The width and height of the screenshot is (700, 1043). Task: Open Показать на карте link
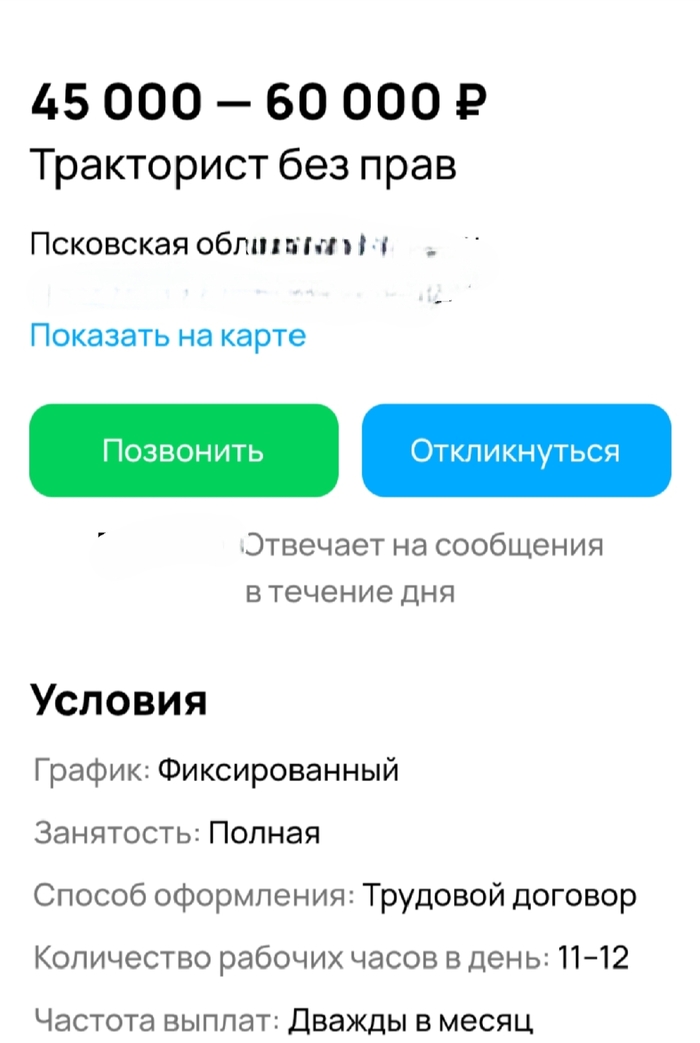(168, 336)
